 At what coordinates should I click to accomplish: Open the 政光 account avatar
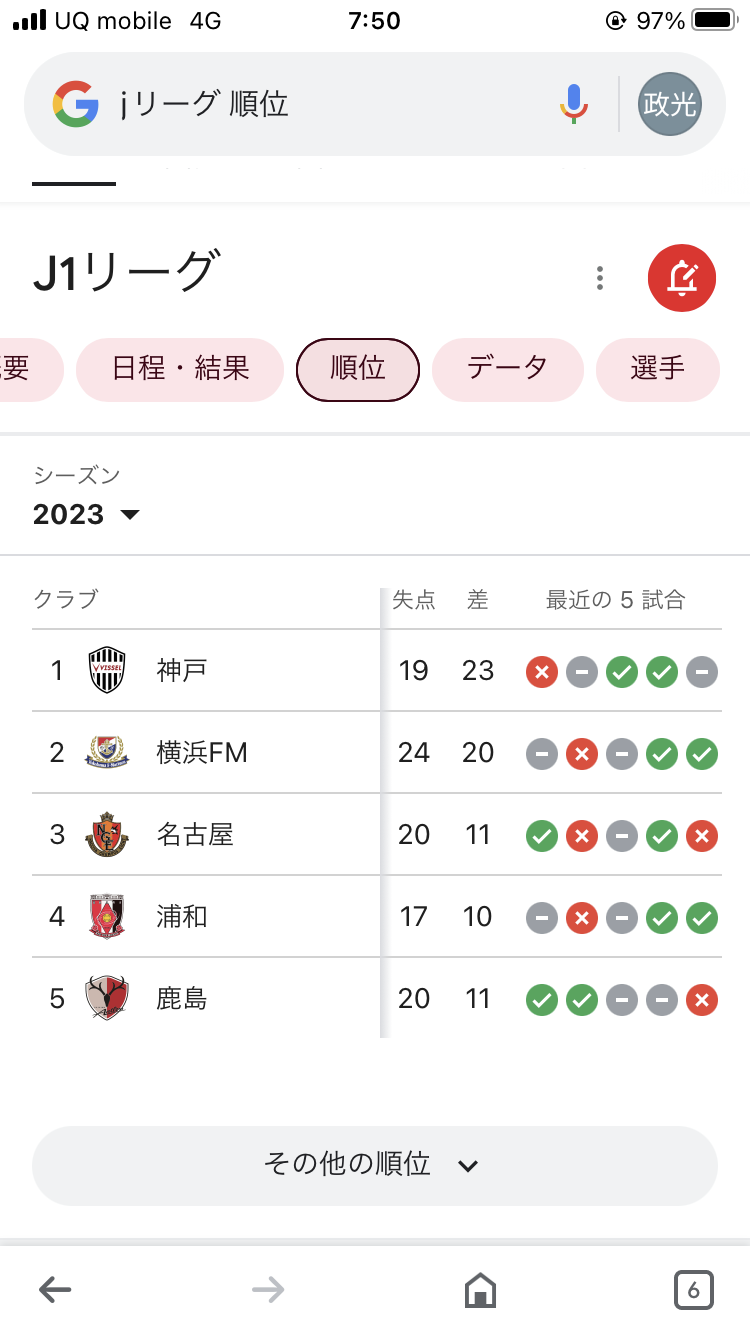[670, 104]
